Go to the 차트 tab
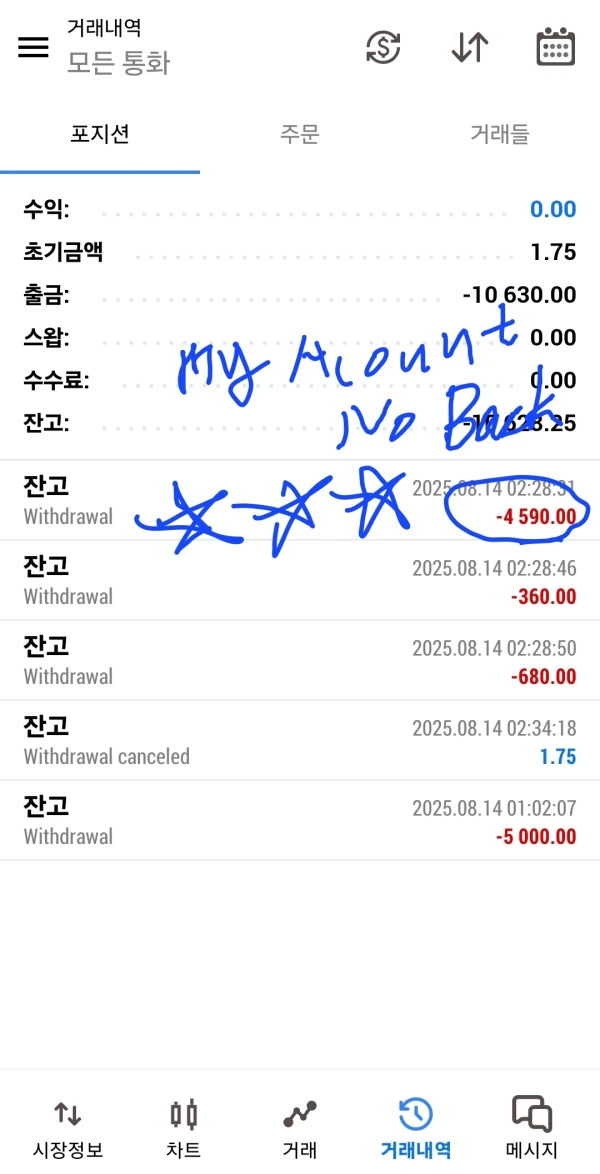Viewport: 600px width, 1174px height. [184, 1128]
